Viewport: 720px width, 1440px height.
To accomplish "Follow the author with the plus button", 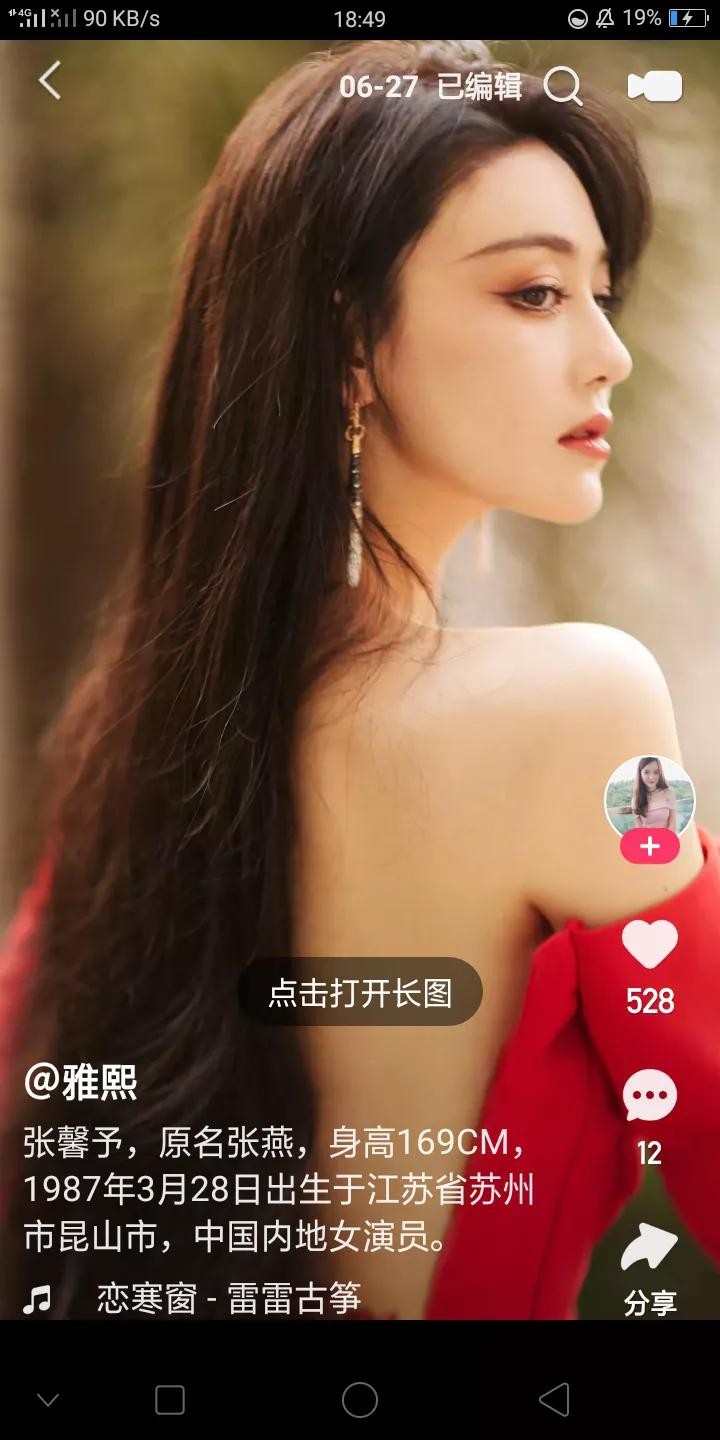I will point(650,847).
